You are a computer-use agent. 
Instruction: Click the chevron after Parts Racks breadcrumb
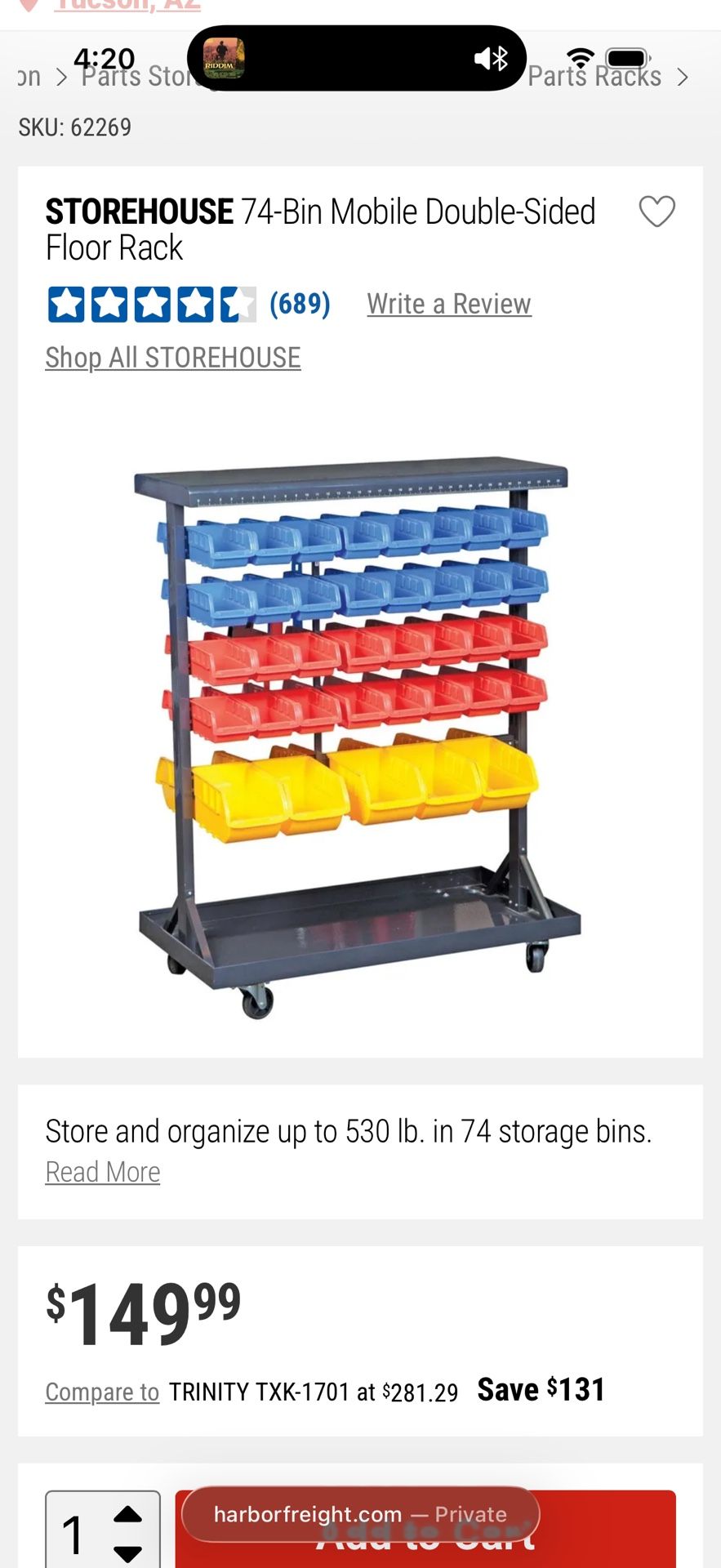click(683, 76)
